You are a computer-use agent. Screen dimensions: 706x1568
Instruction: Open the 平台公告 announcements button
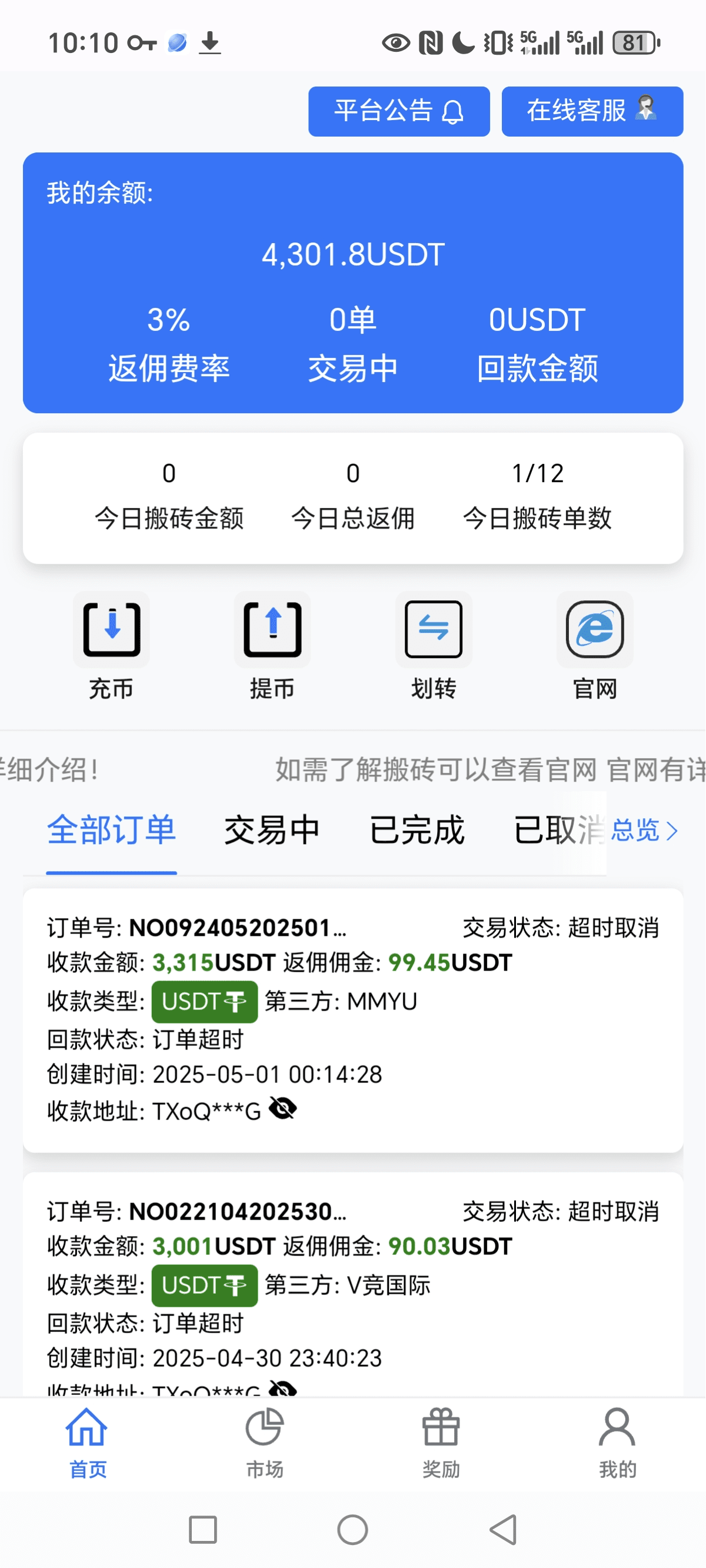399,111
